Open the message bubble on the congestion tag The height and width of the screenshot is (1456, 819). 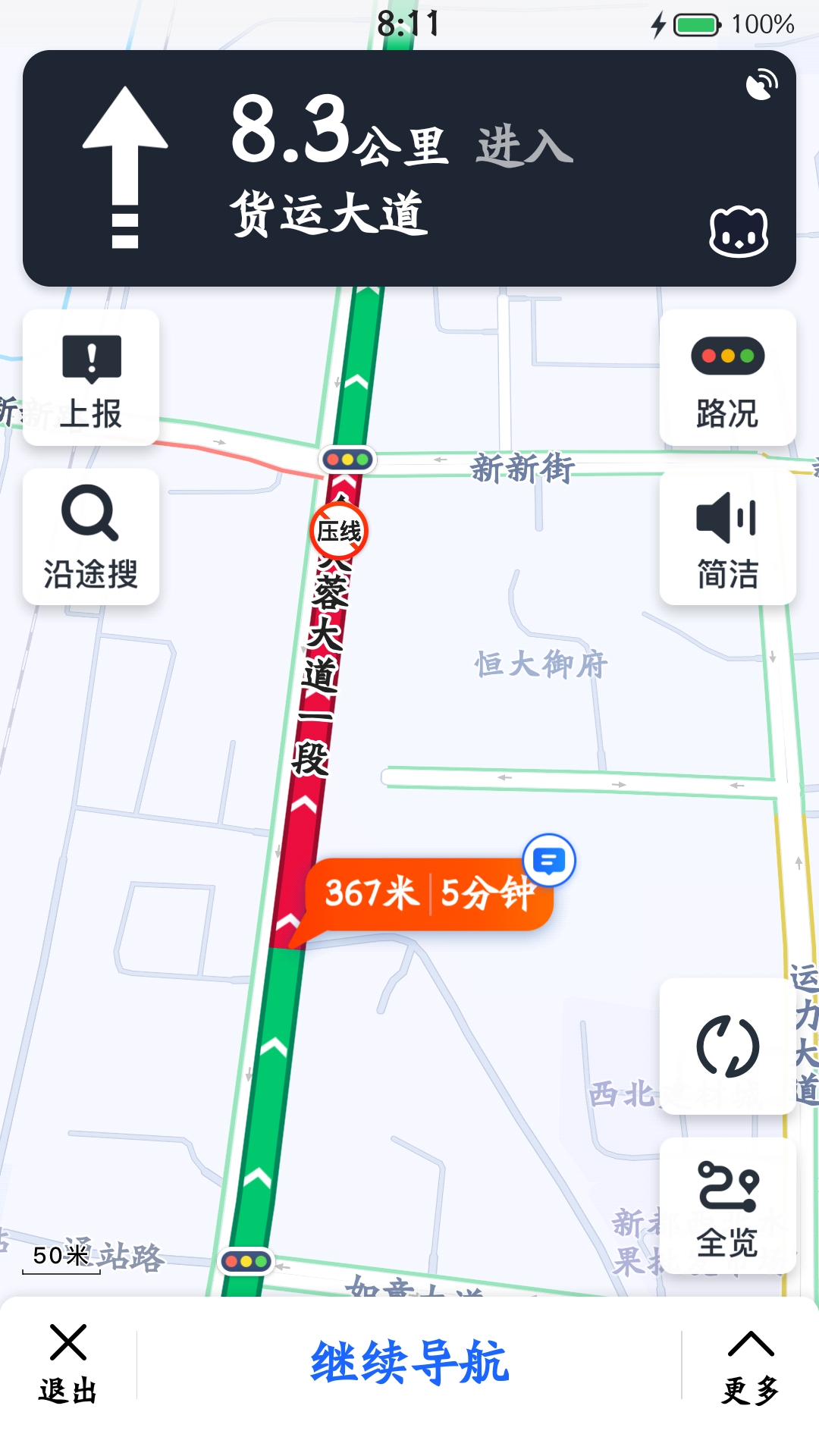(x=549, y=861)
